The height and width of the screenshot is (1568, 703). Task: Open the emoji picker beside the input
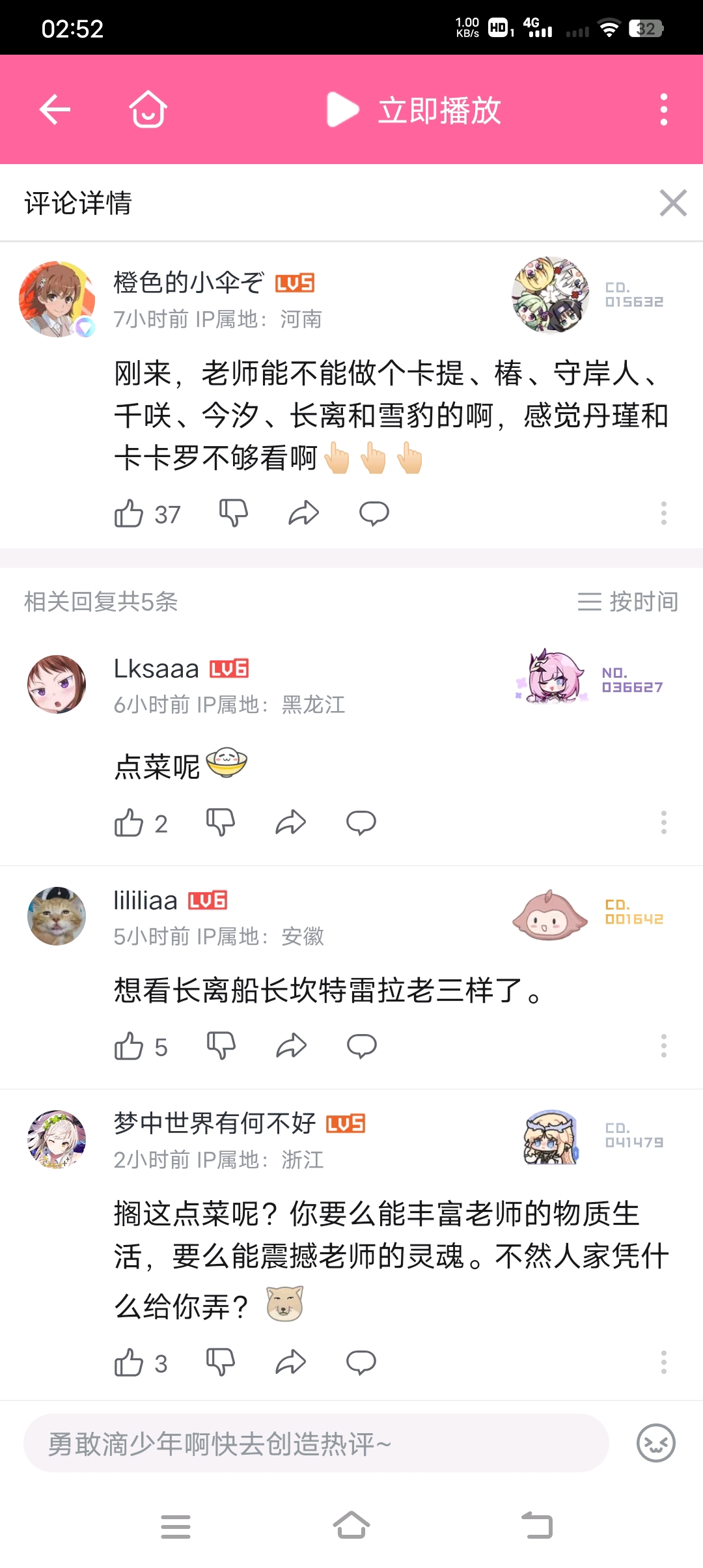pos(655,1443)
